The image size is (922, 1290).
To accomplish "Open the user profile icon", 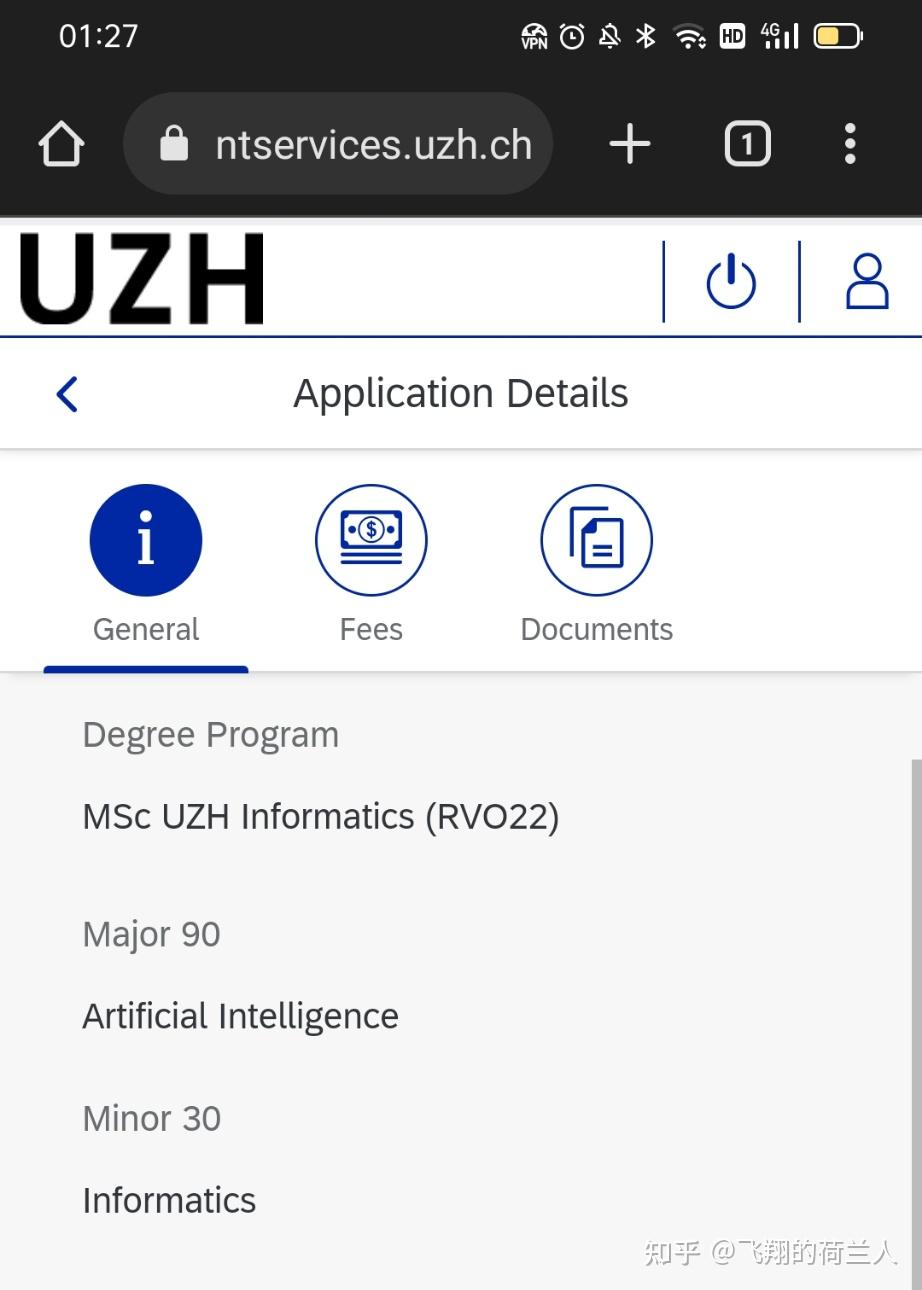I will pos(866,282).
